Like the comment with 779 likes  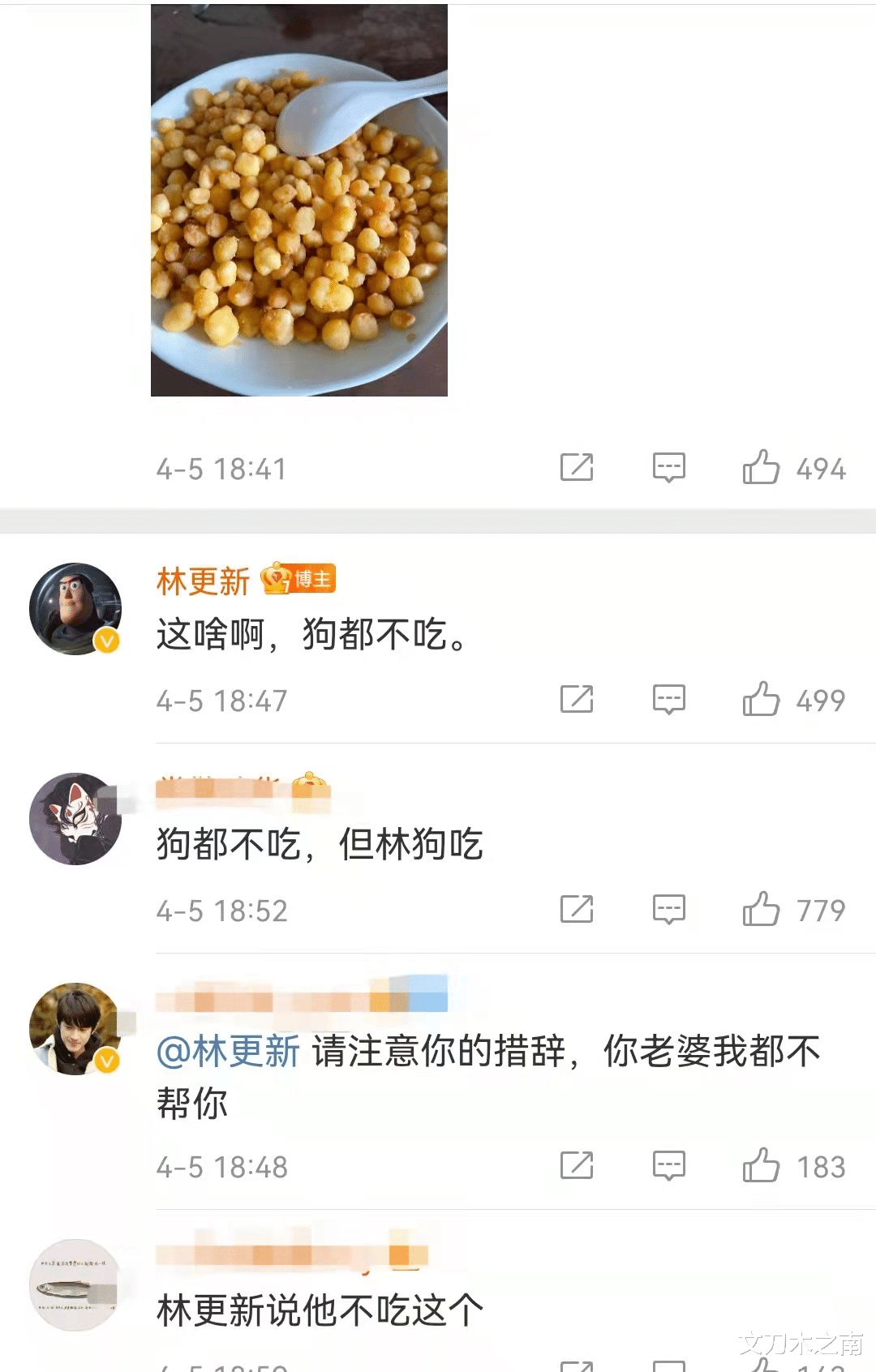pyautogui.click(x=761, y=909)
